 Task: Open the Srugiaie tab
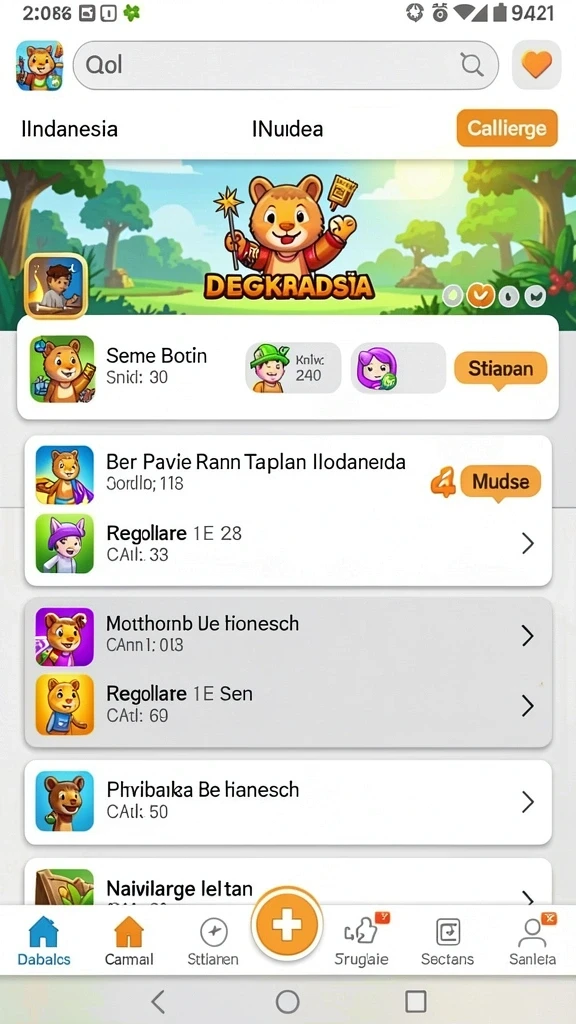361,941
